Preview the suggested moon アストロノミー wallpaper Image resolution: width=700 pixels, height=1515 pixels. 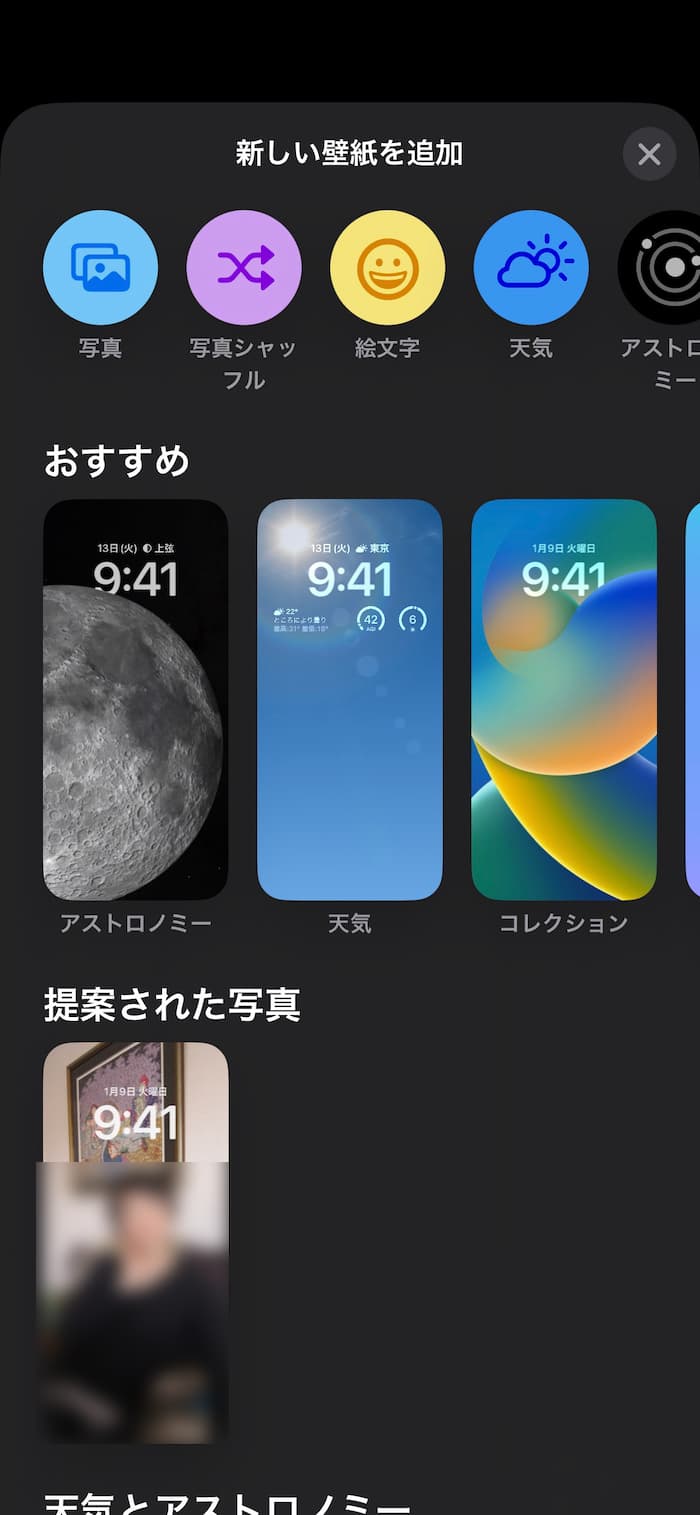(135, 699)
